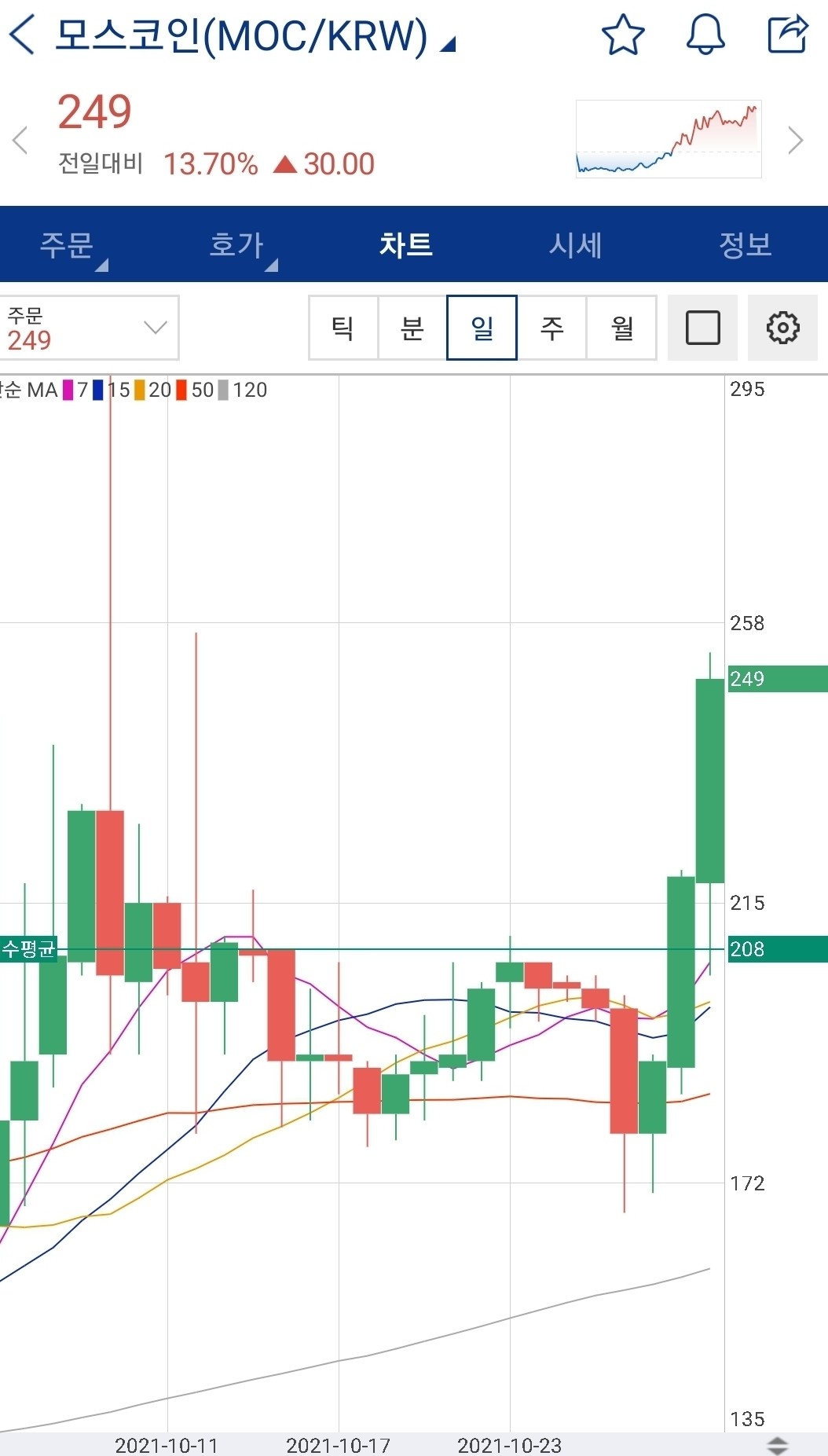Viewport: 828px width, 1456px height.
Task: Open the price alert bell
Action: (705, 35)
